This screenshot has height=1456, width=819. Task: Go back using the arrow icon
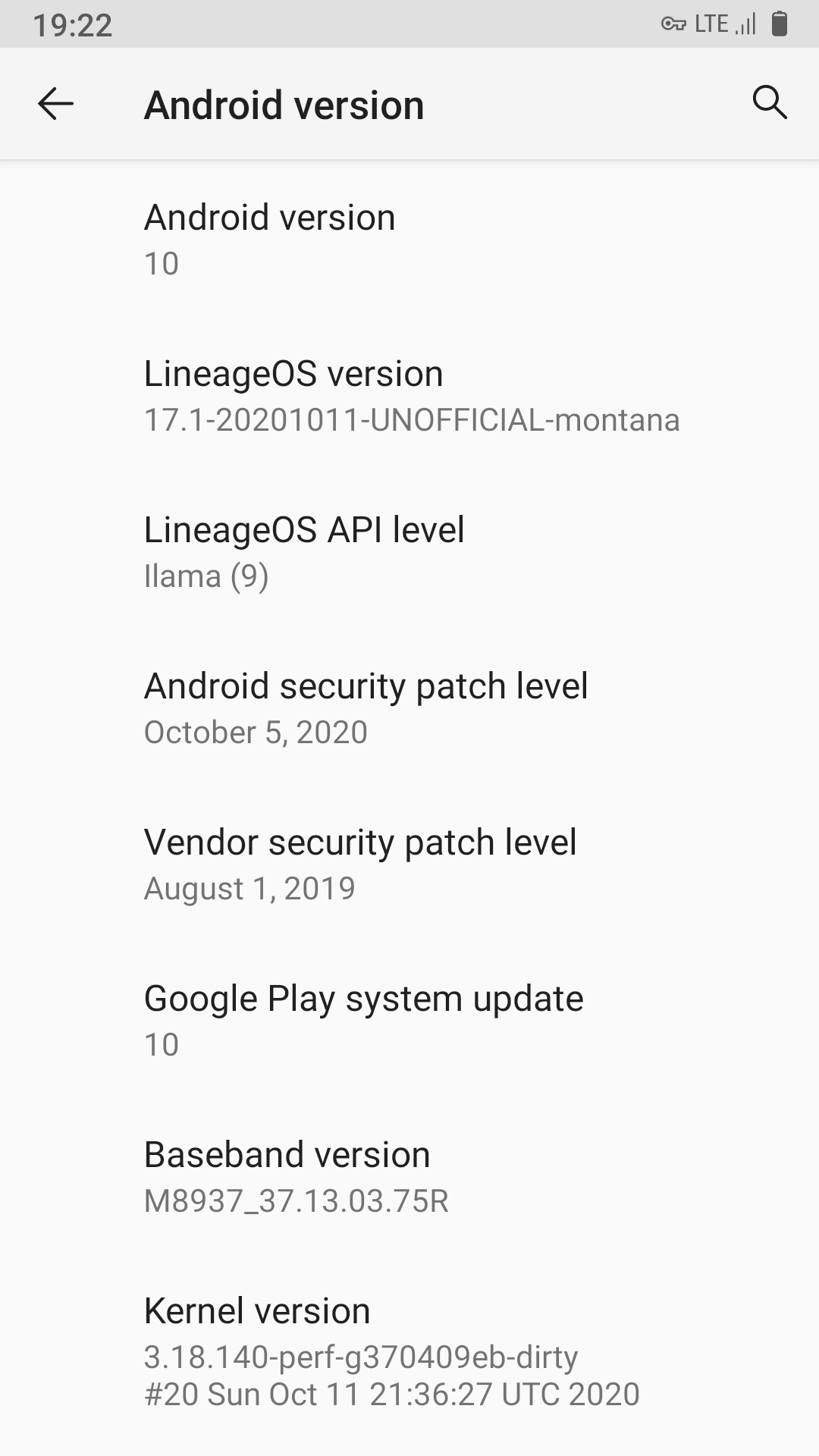point(55,104)
